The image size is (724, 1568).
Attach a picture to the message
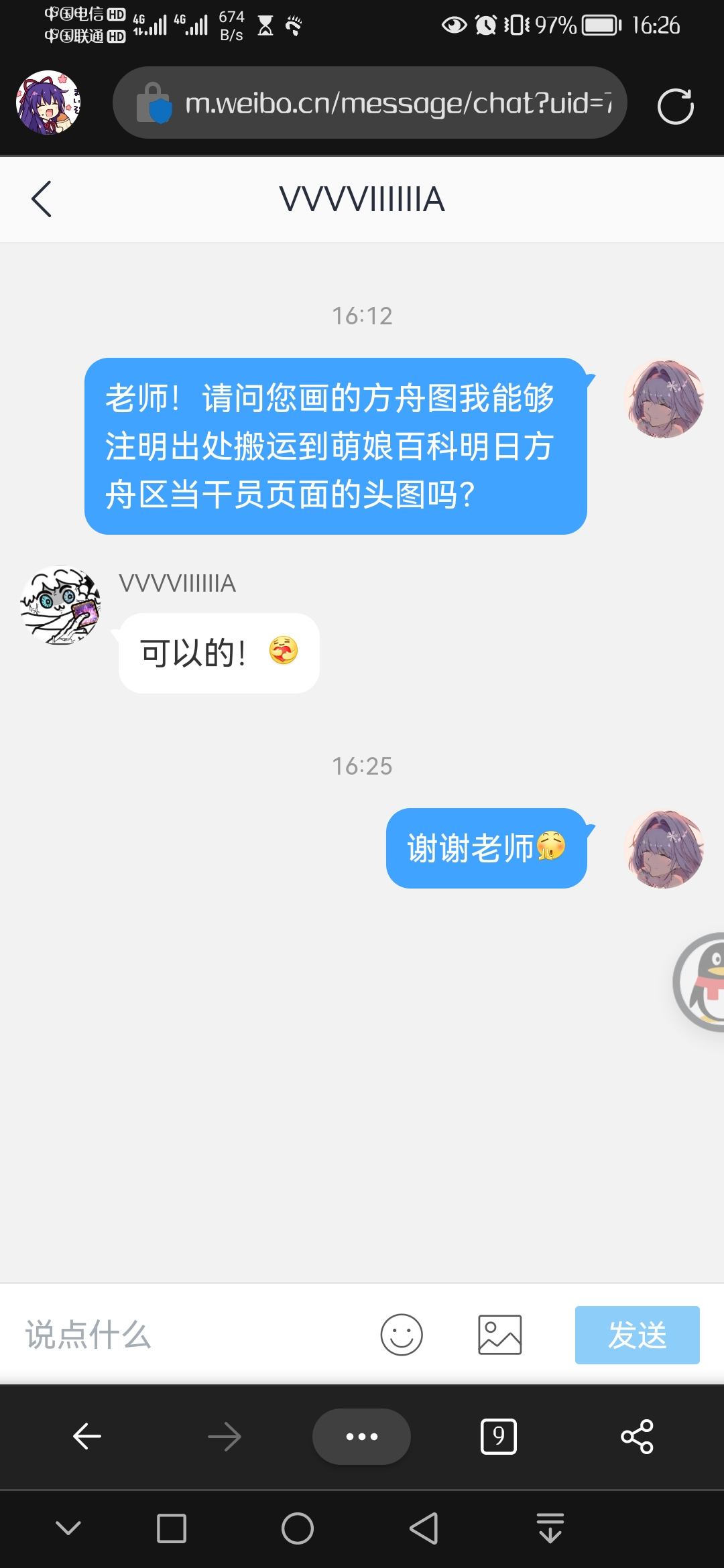pos(500,1334)
